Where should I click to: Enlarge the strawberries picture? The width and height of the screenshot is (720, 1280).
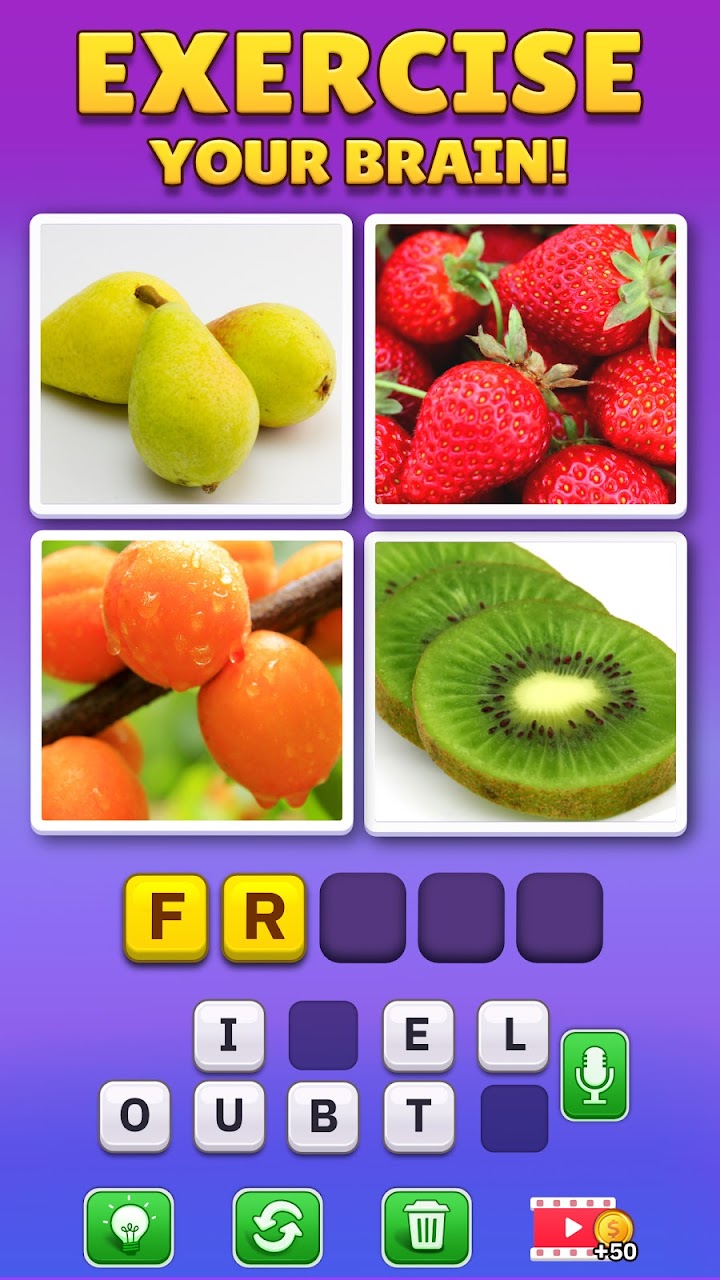pos(525,365)
